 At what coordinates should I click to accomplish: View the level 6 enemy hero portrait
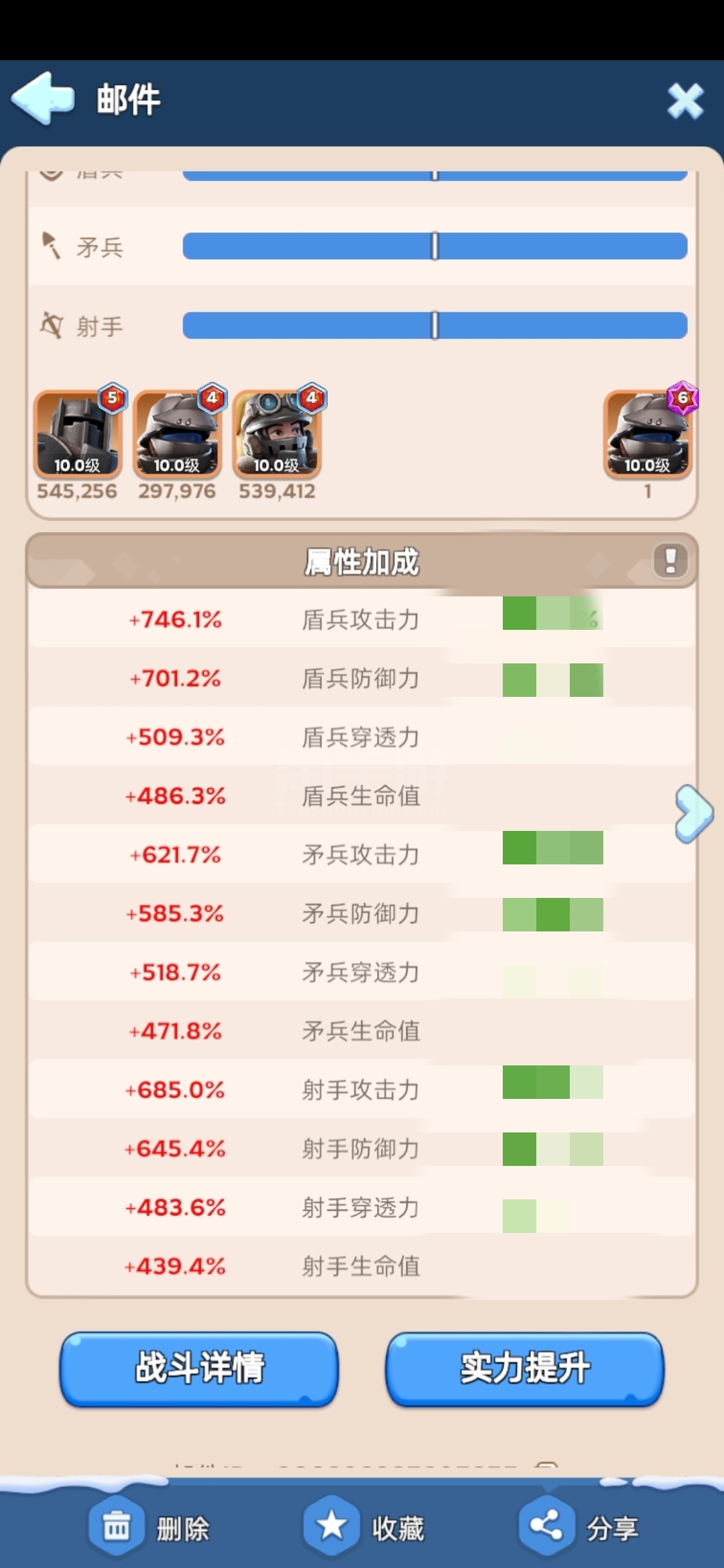point(648,434)
